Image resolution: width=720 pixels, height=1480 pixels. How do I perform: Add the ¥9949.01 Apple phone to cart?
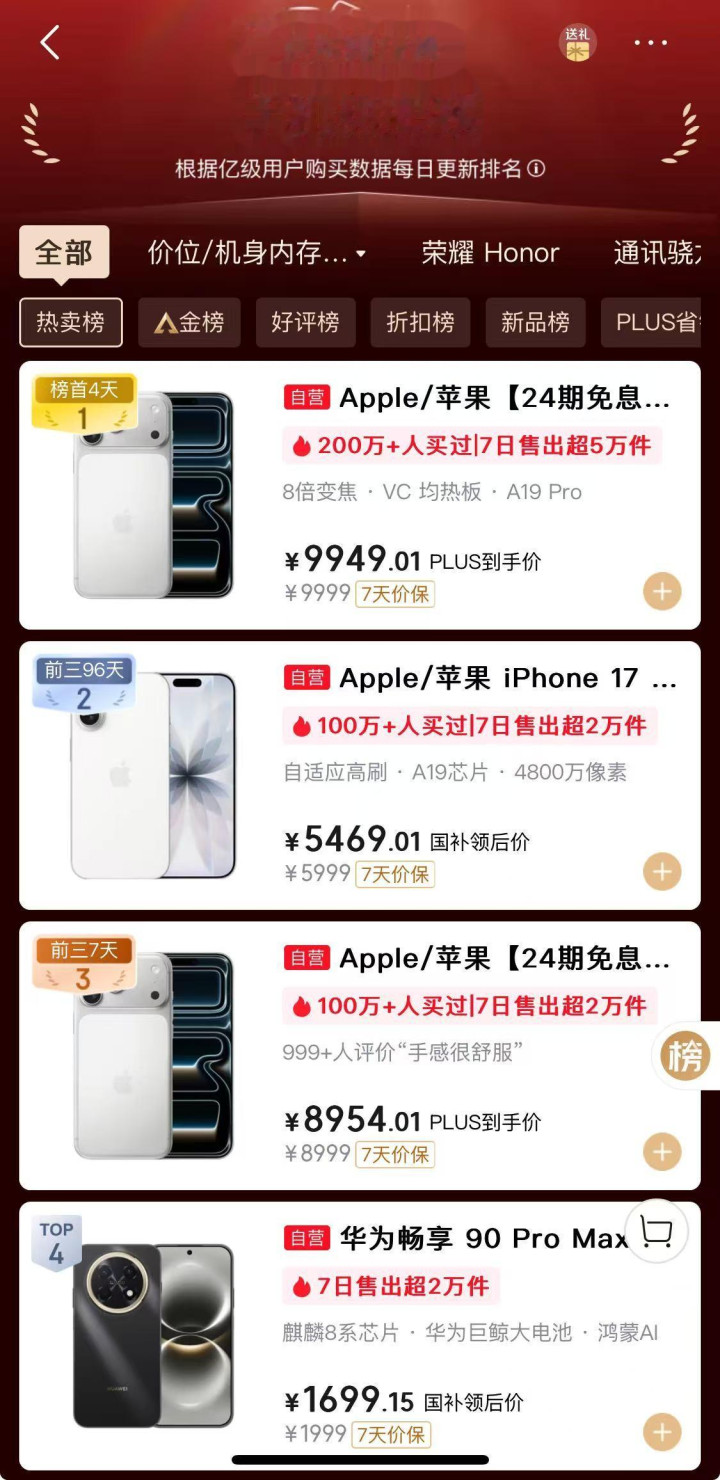(x=662, y=591)
